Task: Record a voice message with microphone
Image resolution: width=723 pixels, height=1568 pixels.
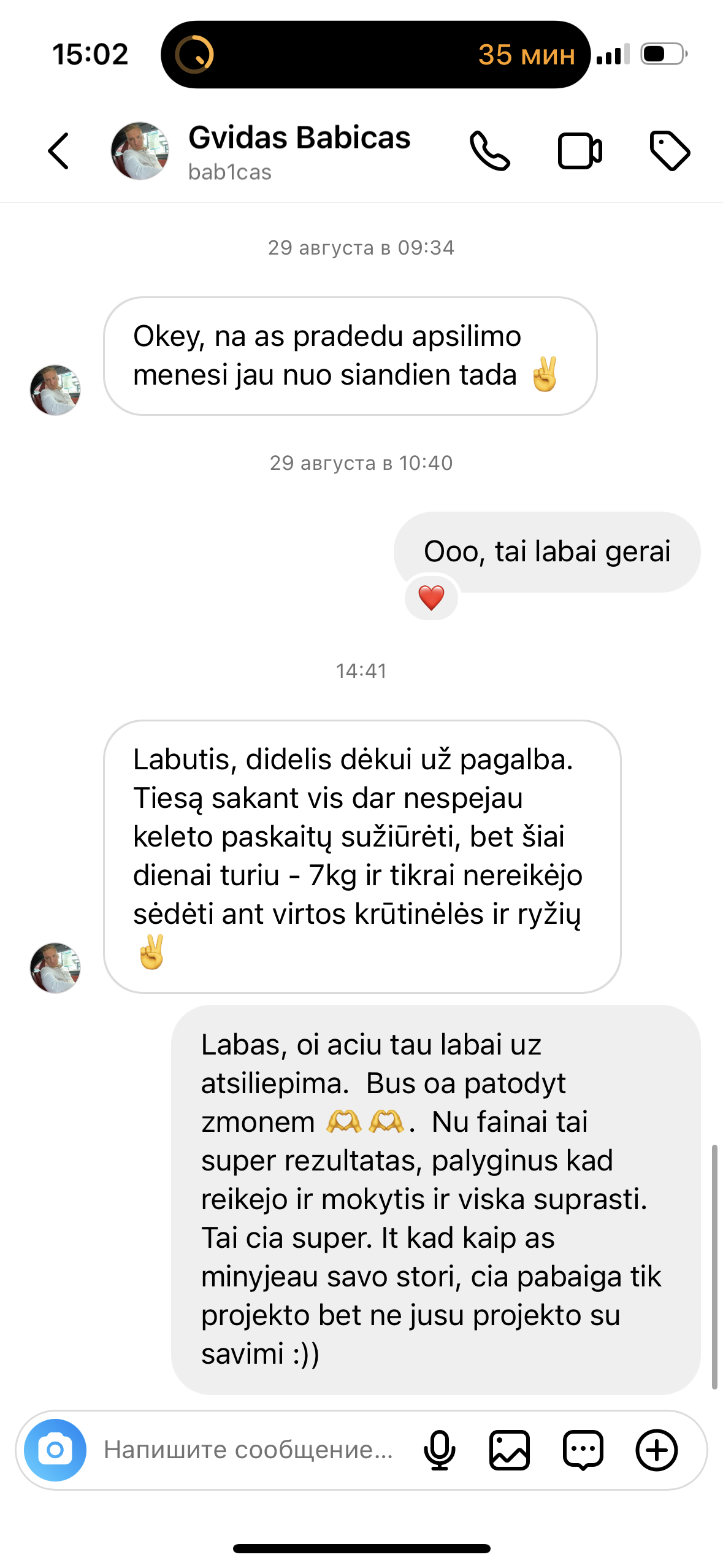Action: (440, 1450)
